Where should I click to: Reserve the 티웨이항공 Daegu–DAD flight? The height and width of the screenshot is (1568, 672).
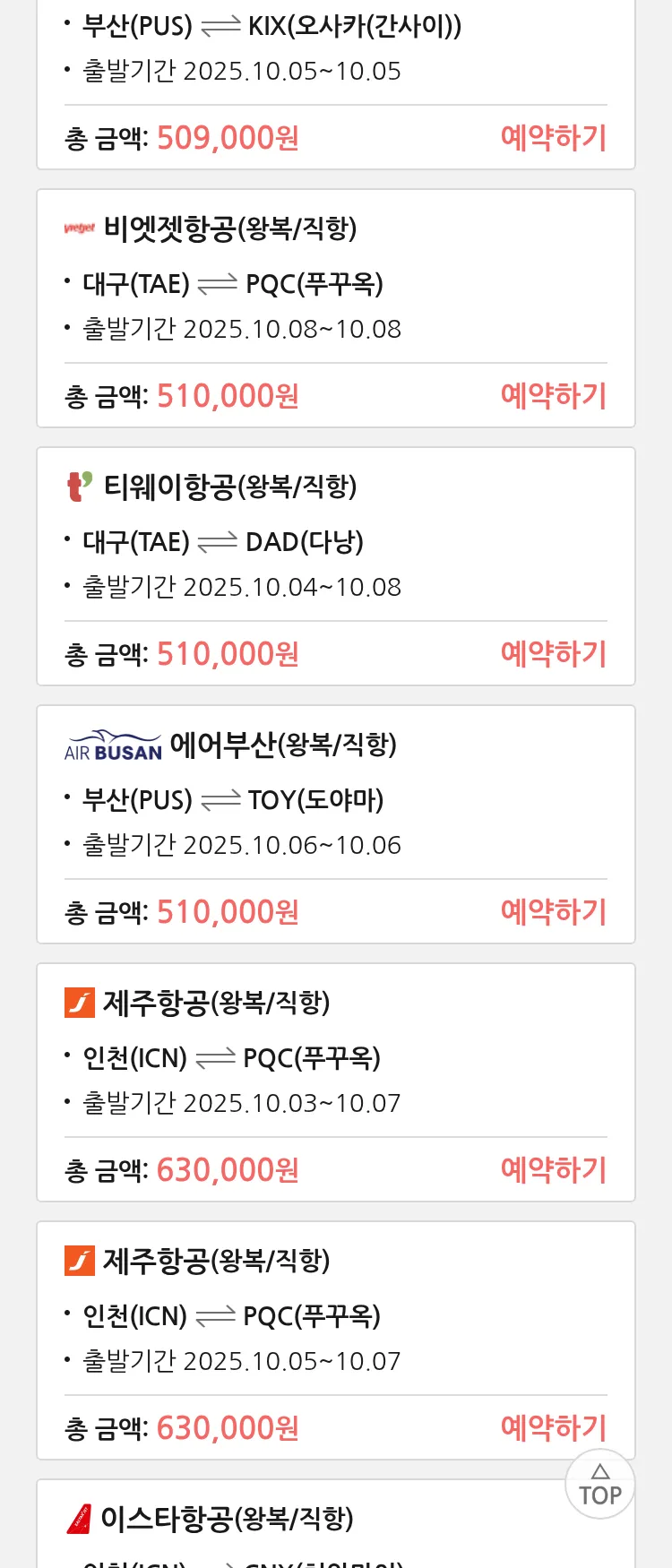[x=553, y=654]
